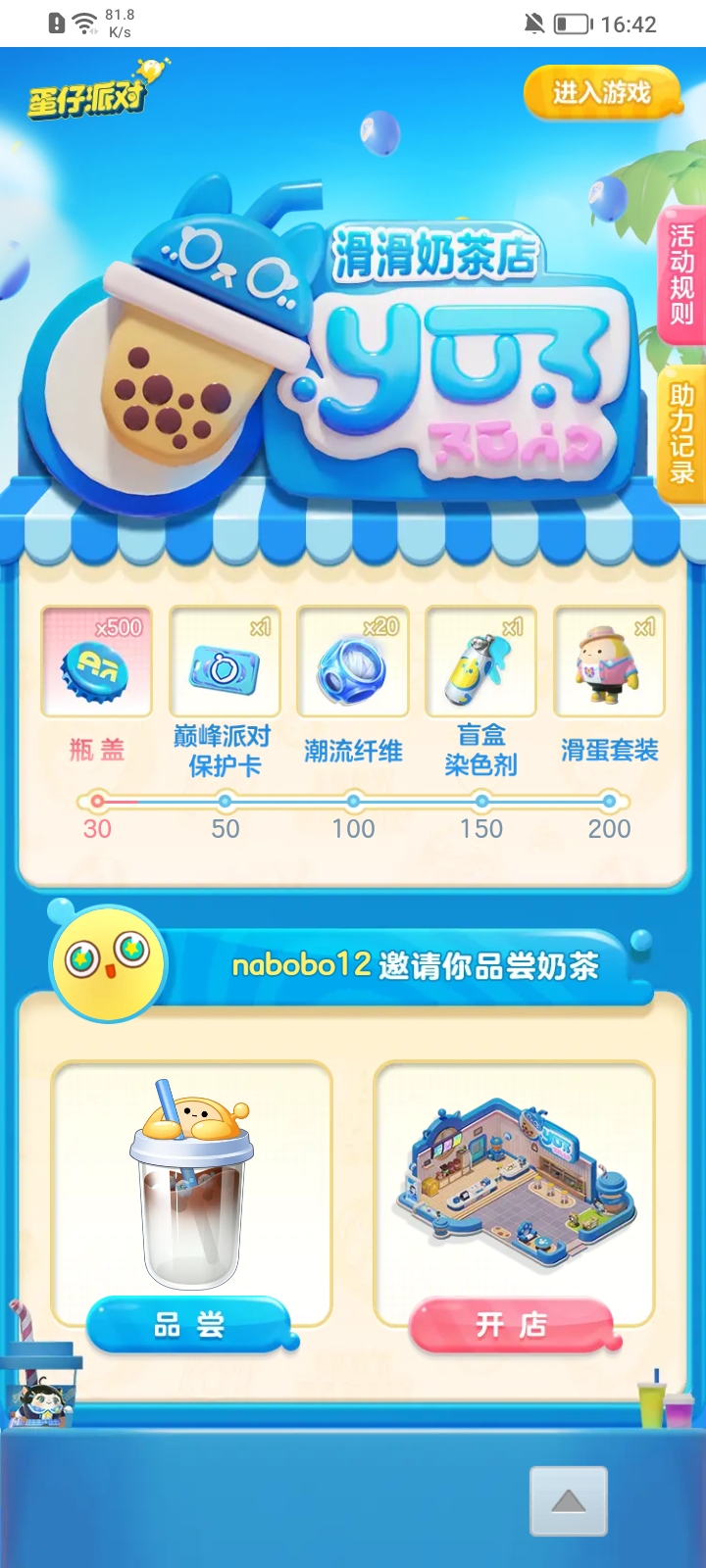The height and width of the screenshot is (1568, 706).
Task: Select the 潮流纤维 reward item icon
Action: [x=353, y=661]
